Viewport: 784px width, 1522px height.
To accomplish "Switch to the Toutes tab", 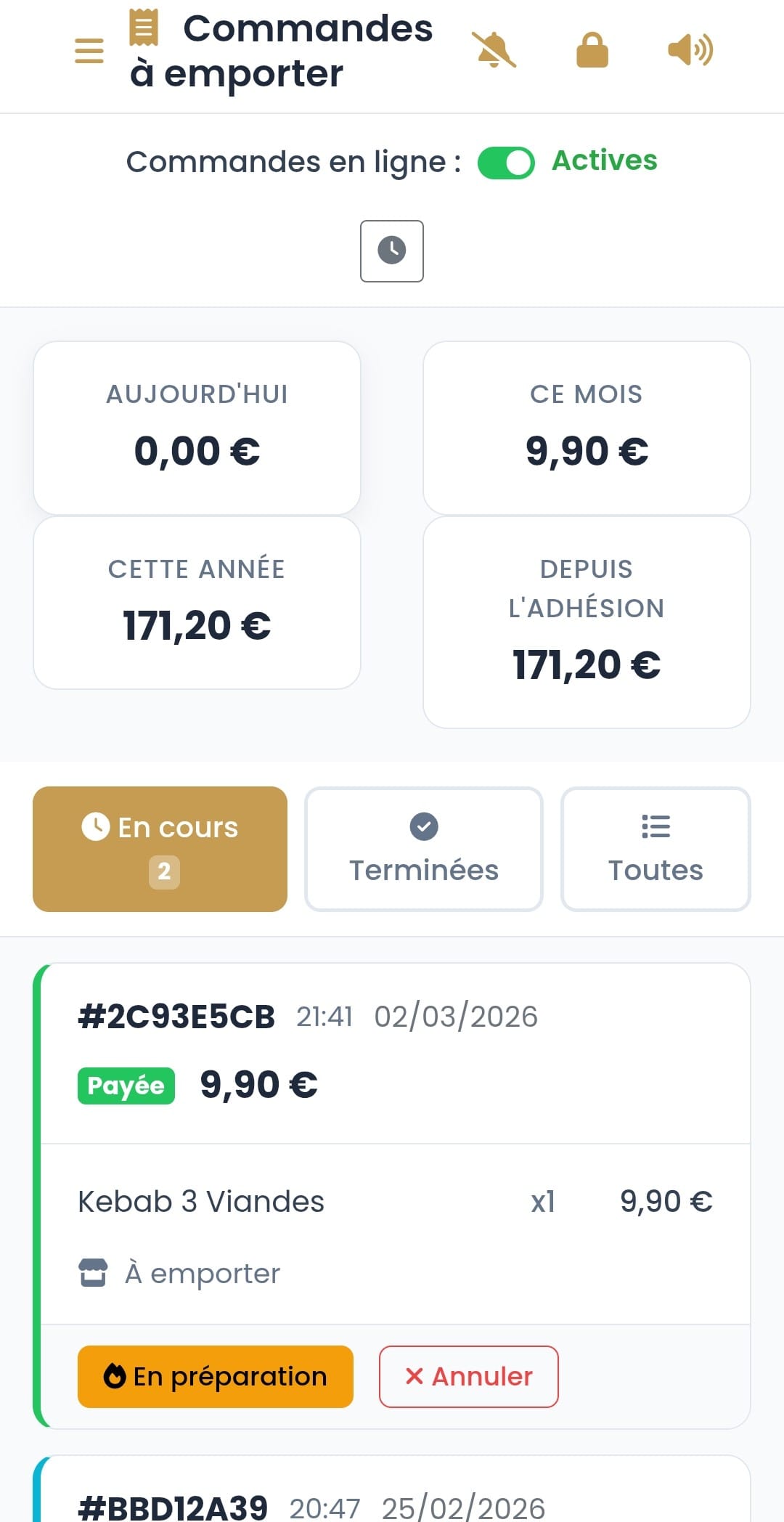I will tap(656, 848).
